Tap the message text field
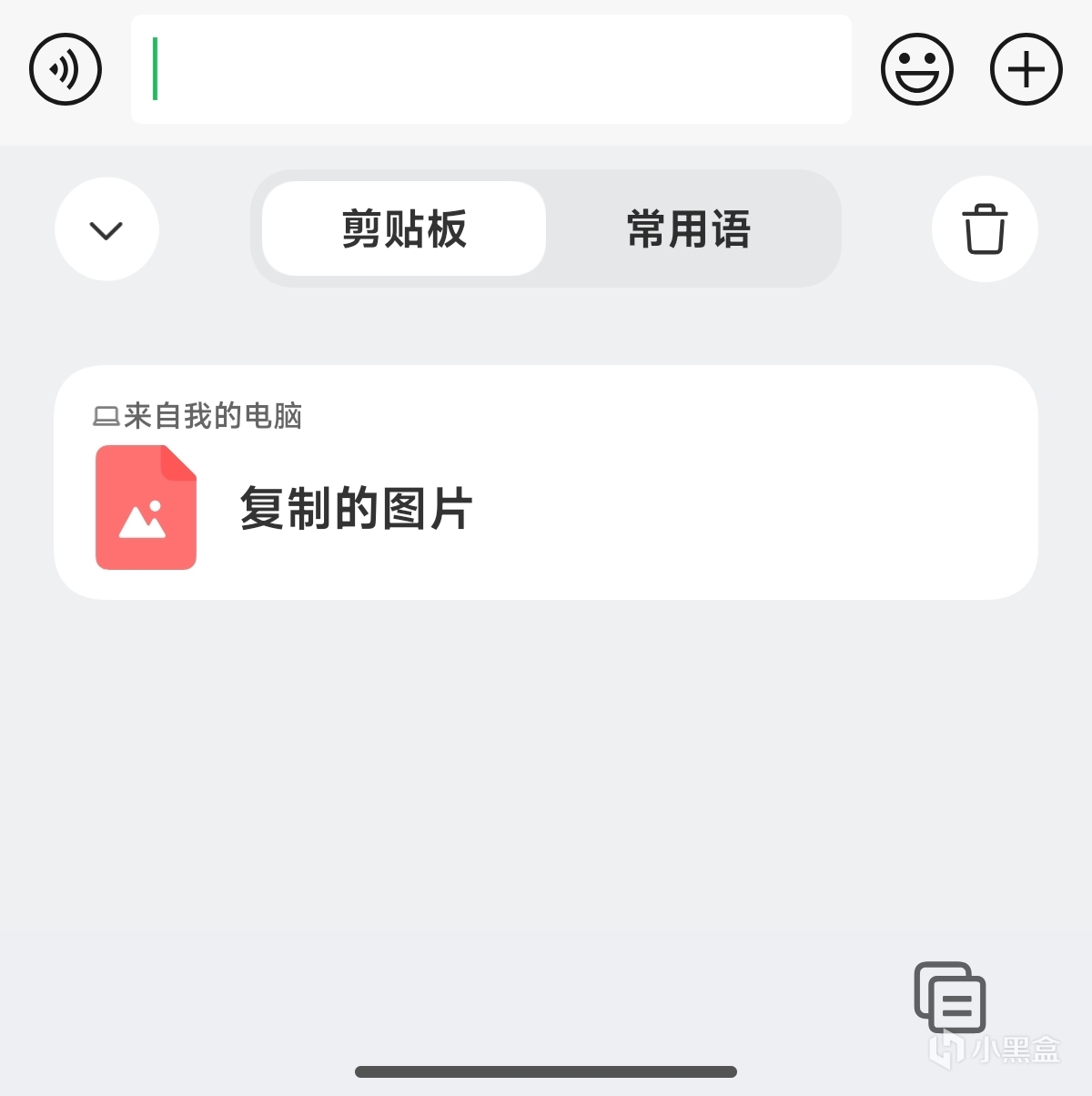The width and height of the screenshot is (1092, 1096). (x=491, y=69)
